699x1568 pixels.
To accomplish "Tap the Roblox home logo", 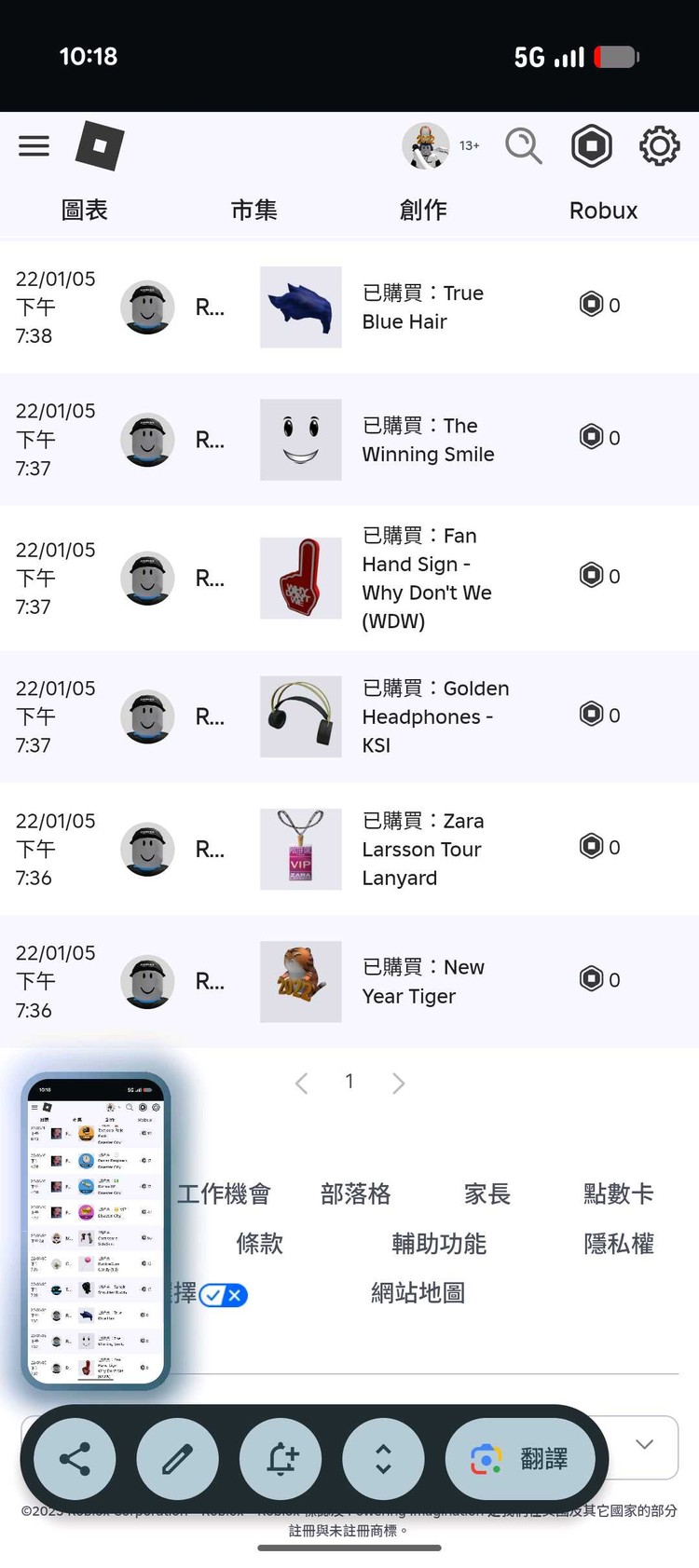I will 100,146.
